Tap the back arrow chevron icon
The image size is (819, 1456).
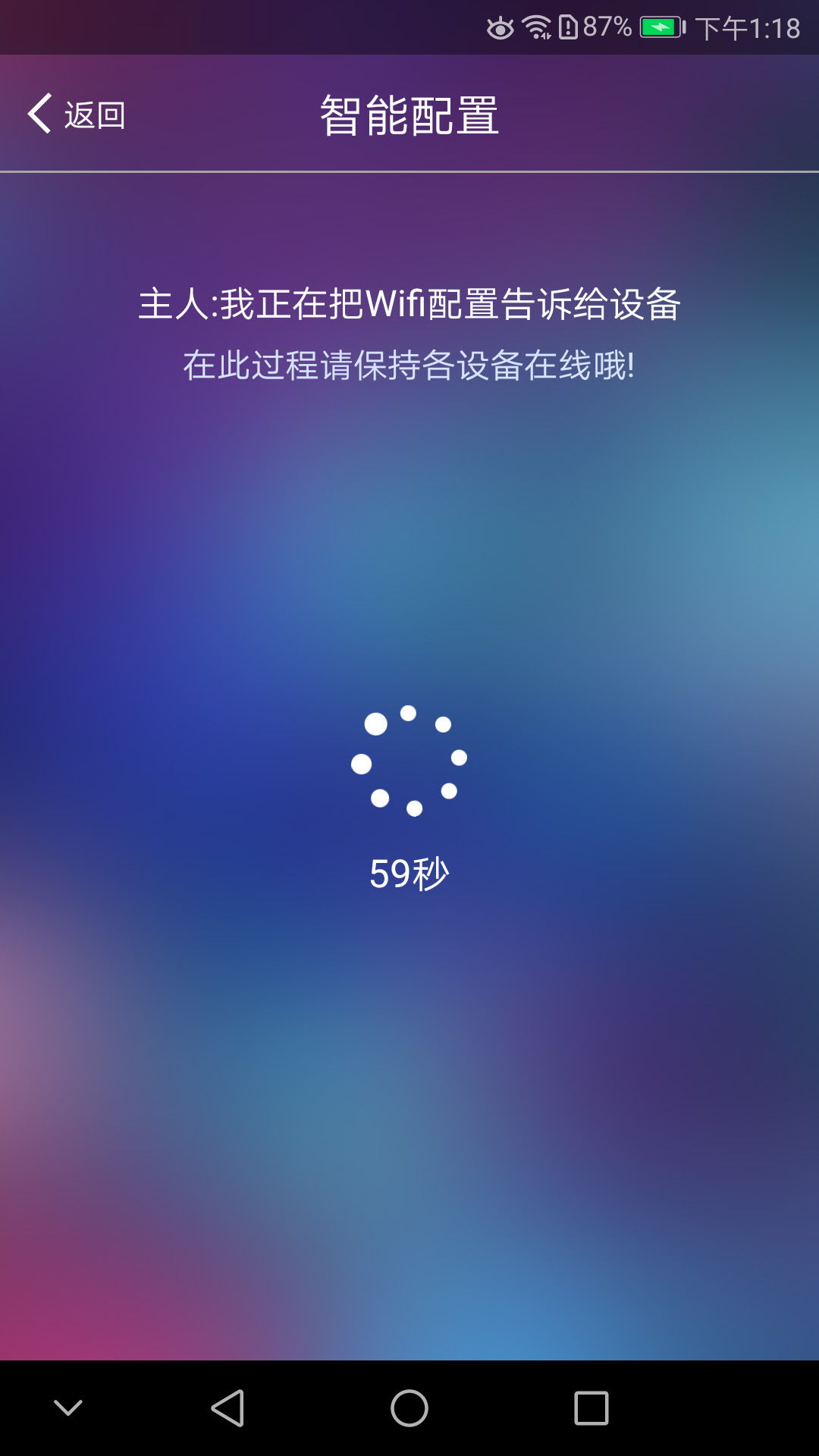pos(38,114)
